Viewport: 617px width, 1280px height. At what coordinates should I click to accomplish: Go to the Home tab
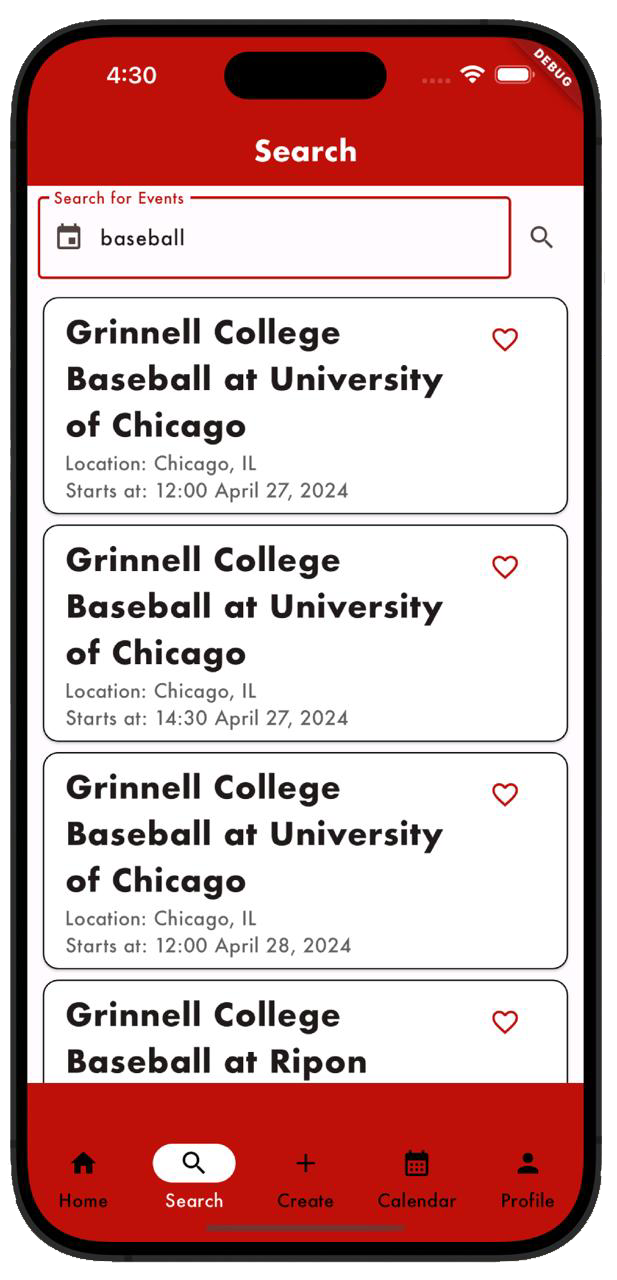[x=83, y=1179]
